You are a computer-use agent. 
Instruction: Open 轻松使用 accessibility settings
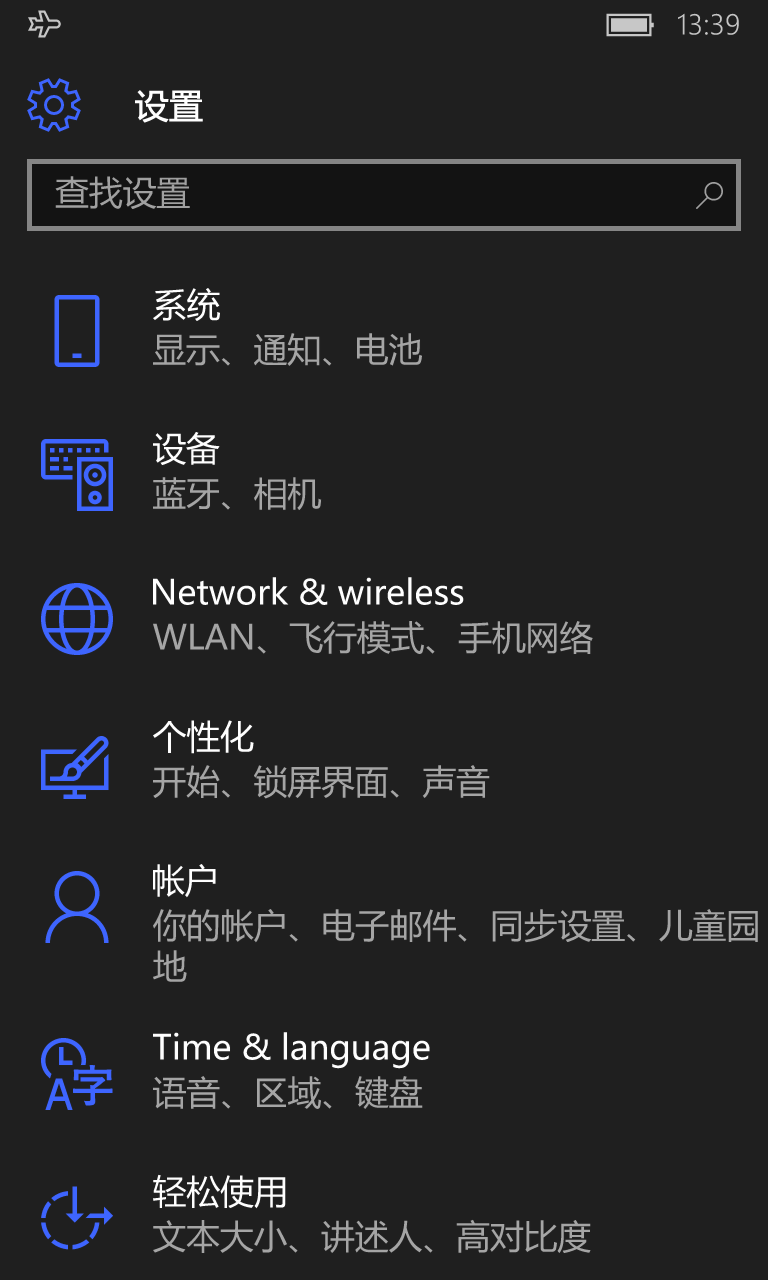click(x=384, y=1216)
